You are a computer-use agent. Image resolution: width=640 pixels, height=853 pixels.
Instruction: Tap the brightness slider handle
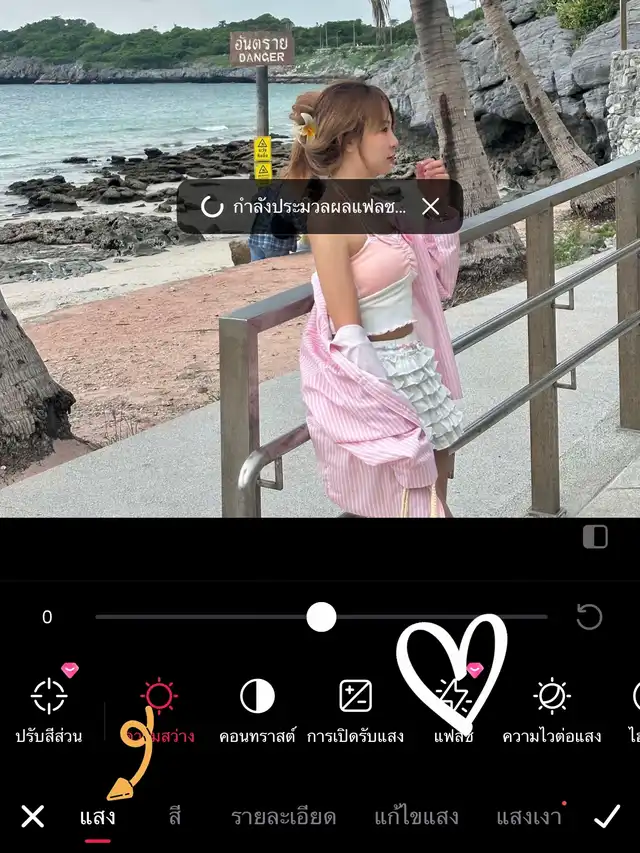tap(321, 617)
